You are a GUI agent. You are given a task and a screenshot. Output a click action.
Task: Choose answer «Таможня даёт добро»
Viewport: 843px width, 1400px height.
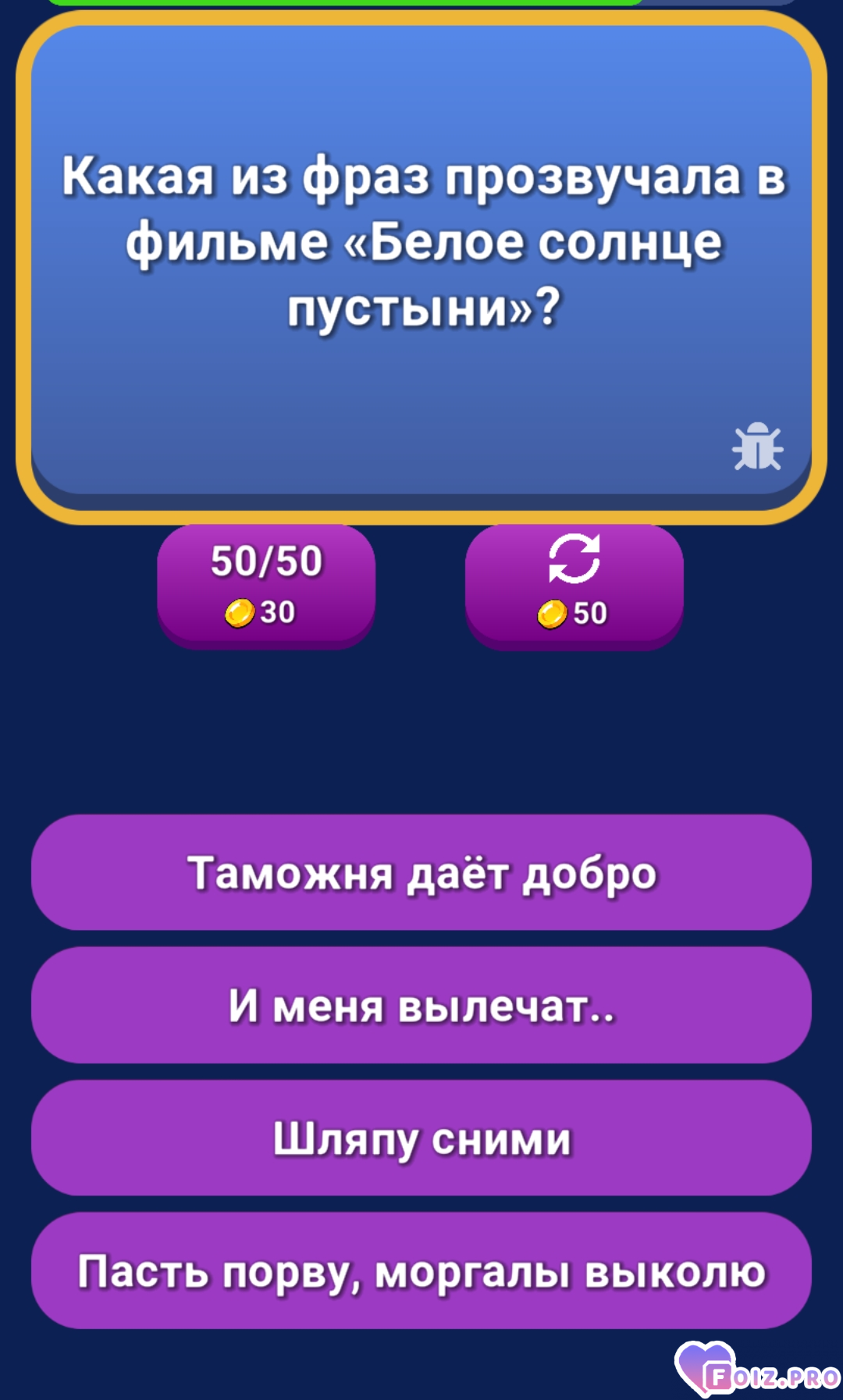(421, 872)
